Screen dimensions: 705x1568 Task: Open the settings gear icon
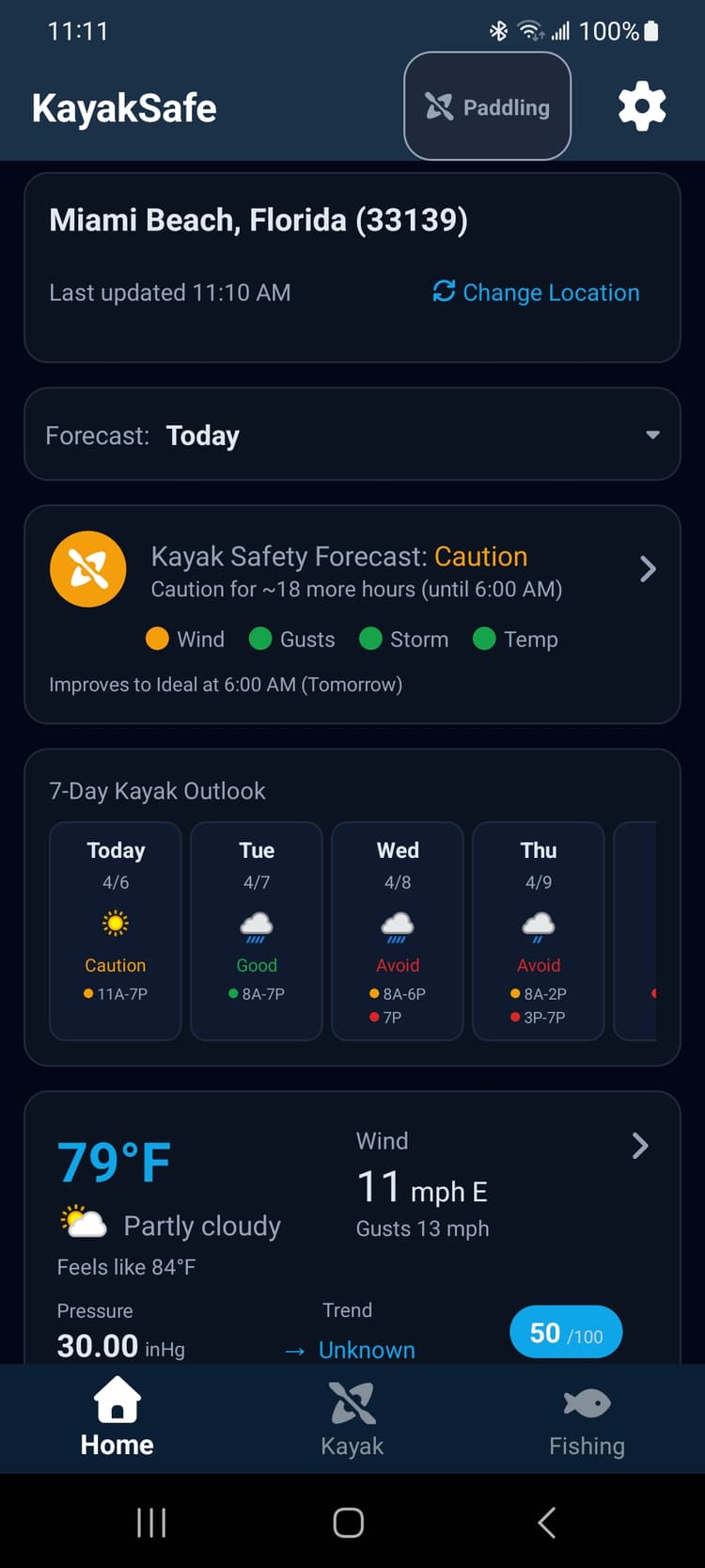[x=642, y=105]
